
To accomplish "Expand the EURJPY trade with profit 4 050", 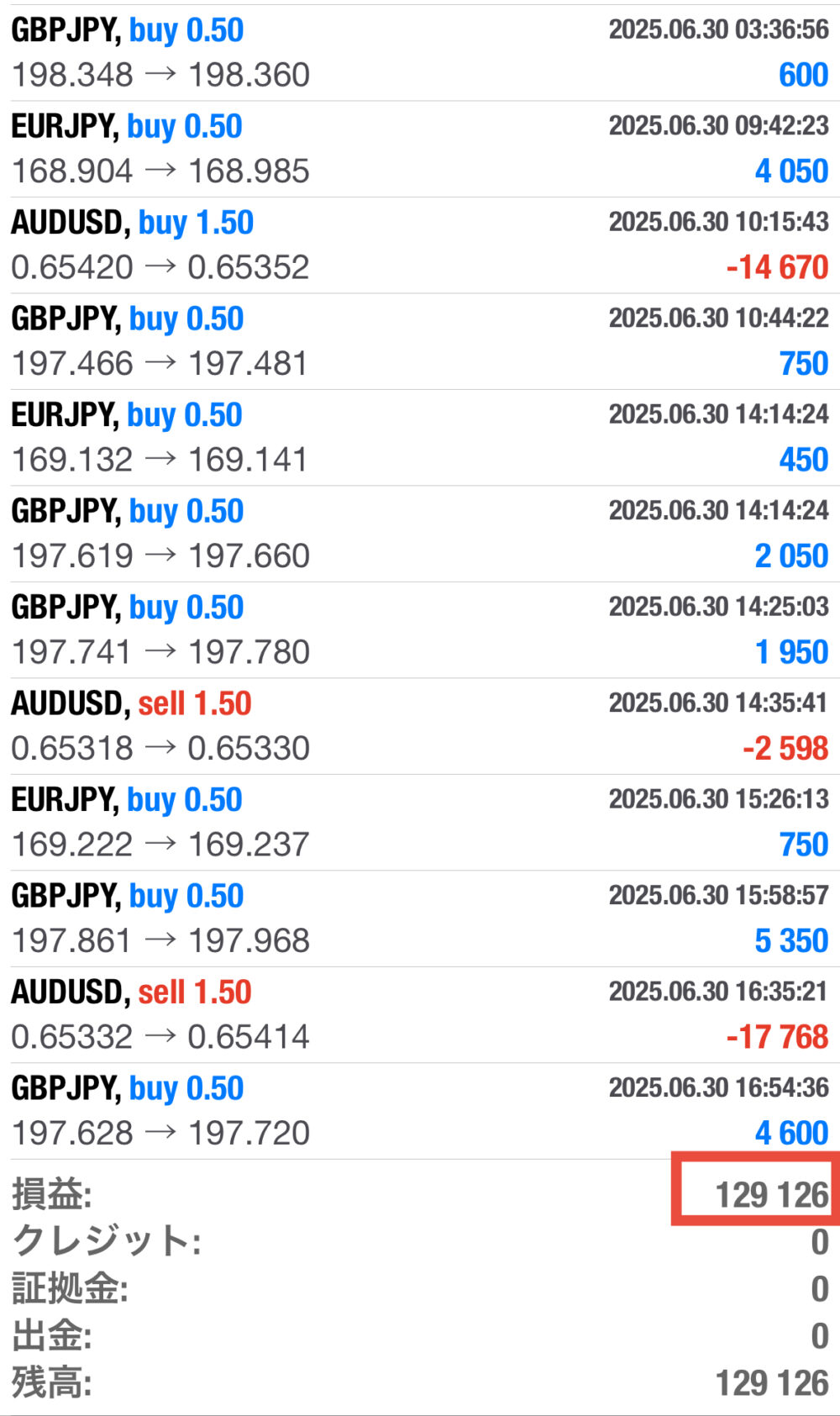I will click(420, 149).
